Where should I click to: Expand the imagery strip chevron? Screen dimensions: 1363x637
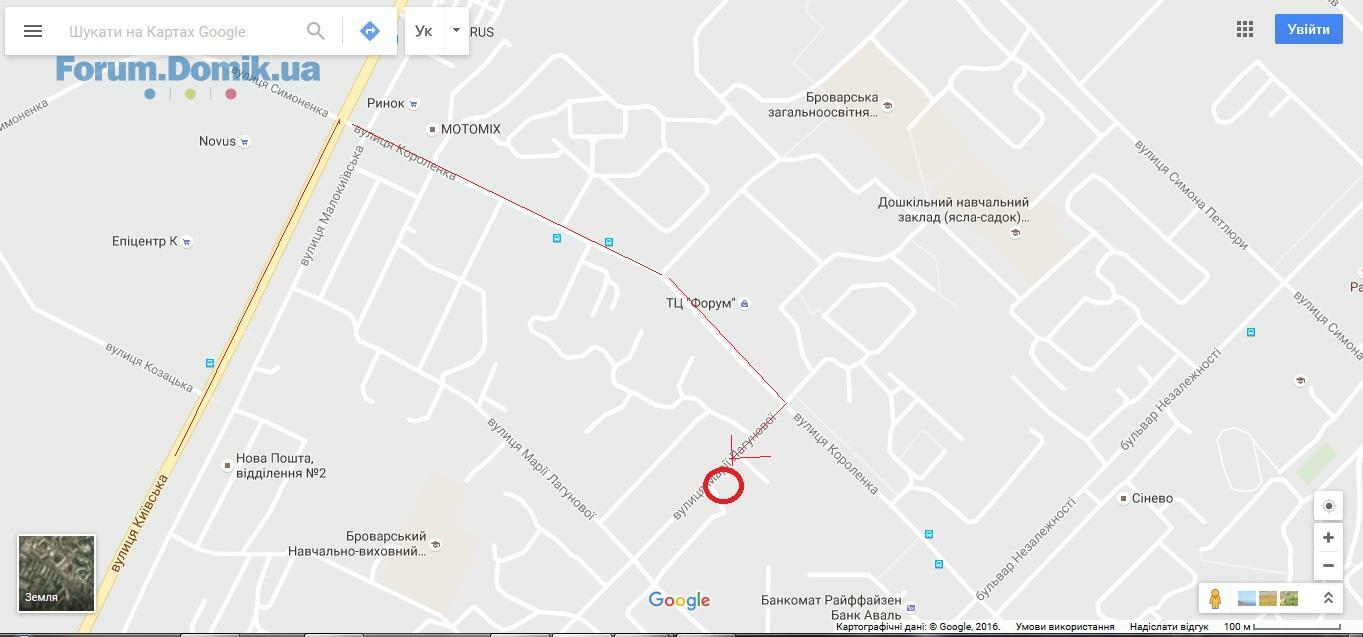pyautogui.click(x=1328, y=598)
